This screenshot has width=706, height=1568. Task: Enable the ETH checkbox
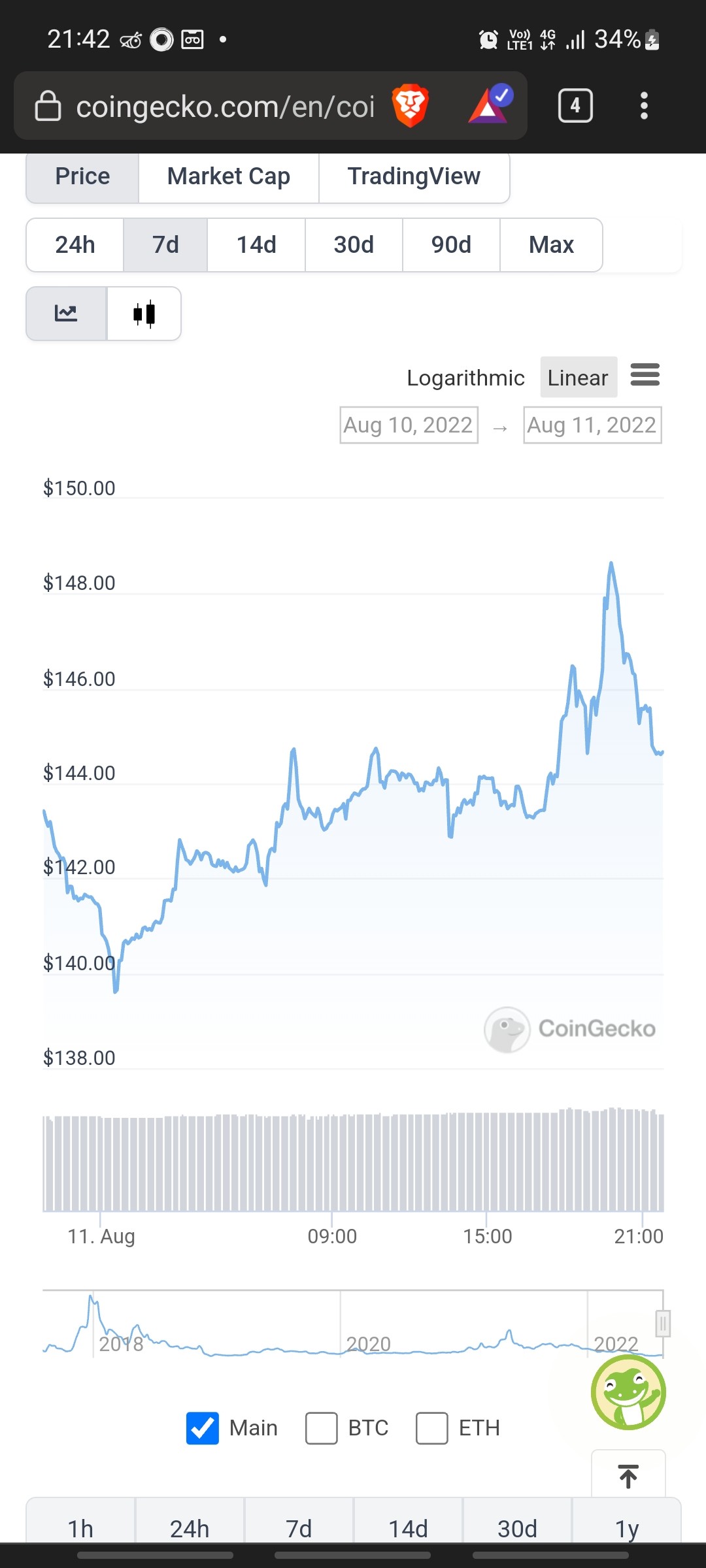[x=431, y=1428]
